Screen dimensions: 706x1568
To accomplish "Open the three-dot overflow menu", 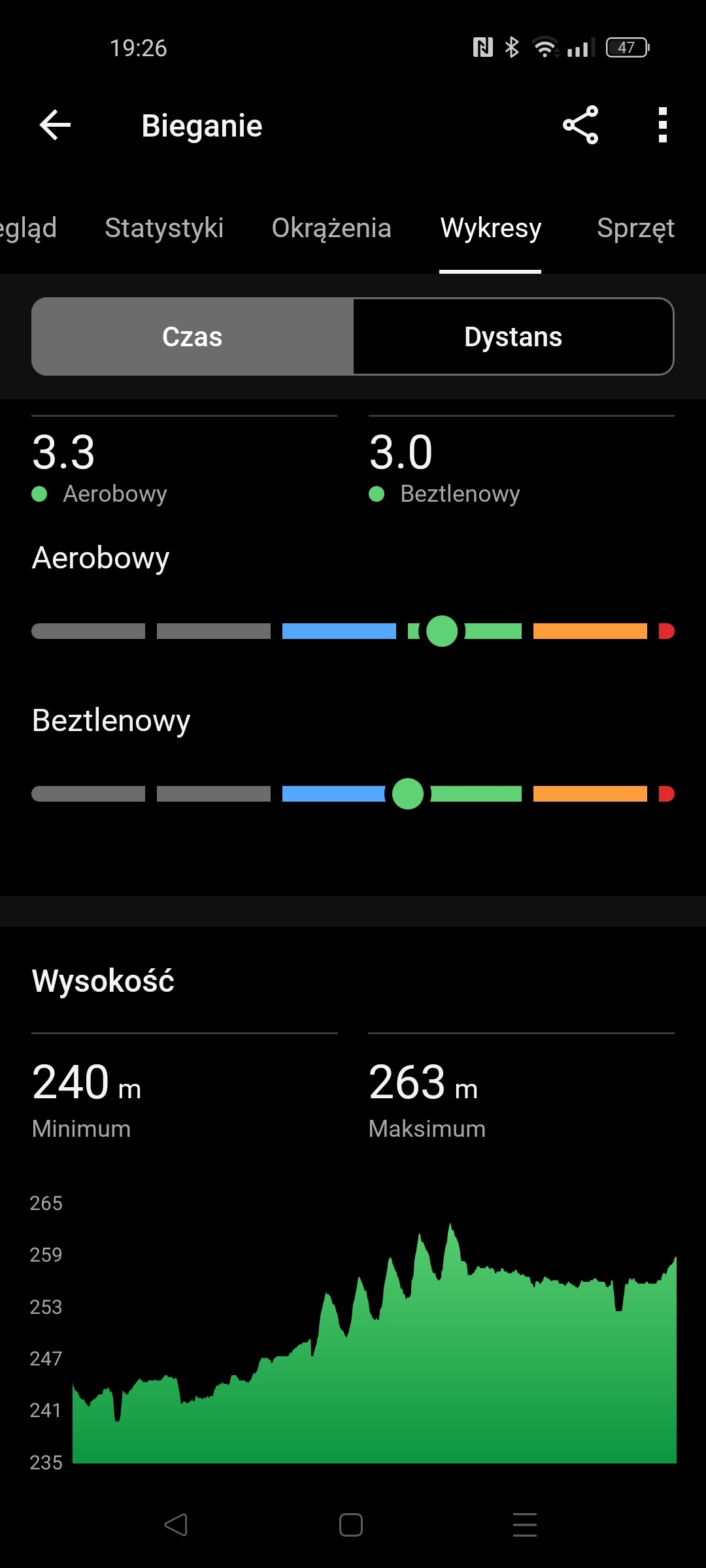I will [x=662, y=125].
